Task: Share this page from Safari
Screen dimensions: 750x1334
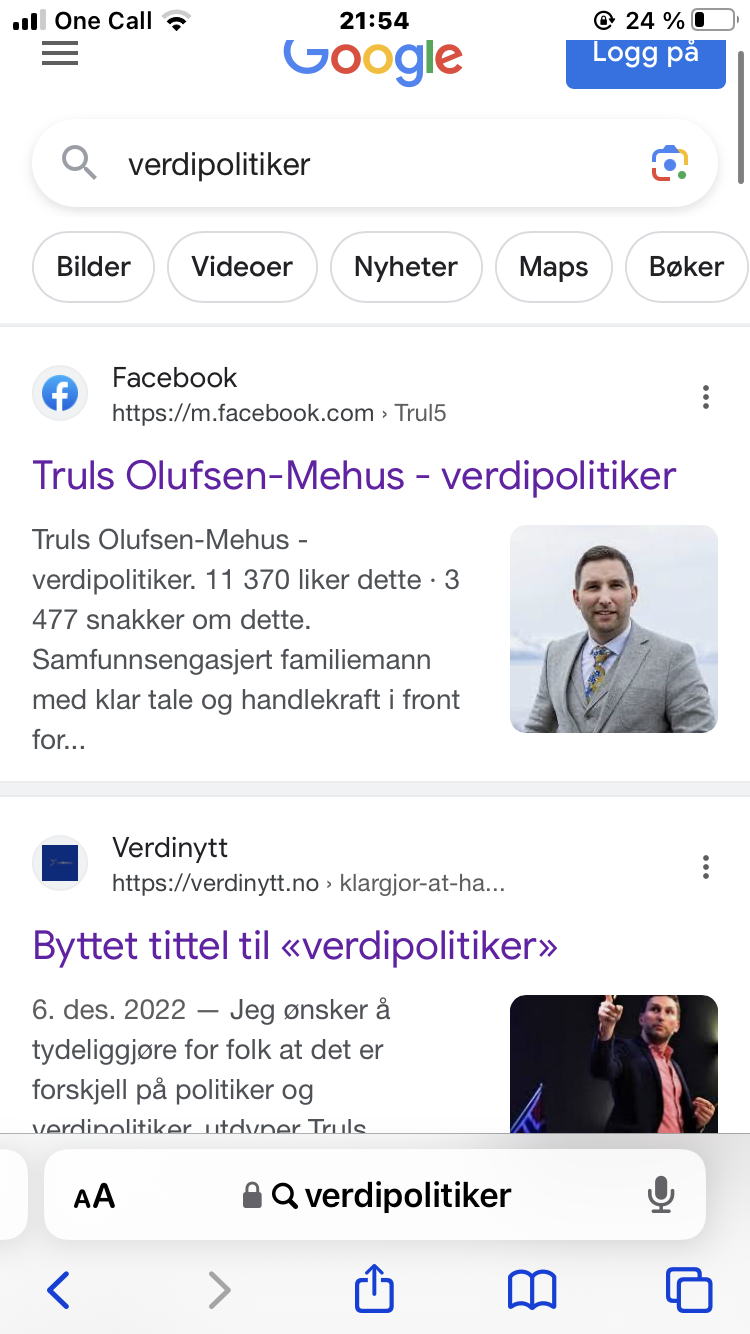Action: click(x=375, y=1288)
